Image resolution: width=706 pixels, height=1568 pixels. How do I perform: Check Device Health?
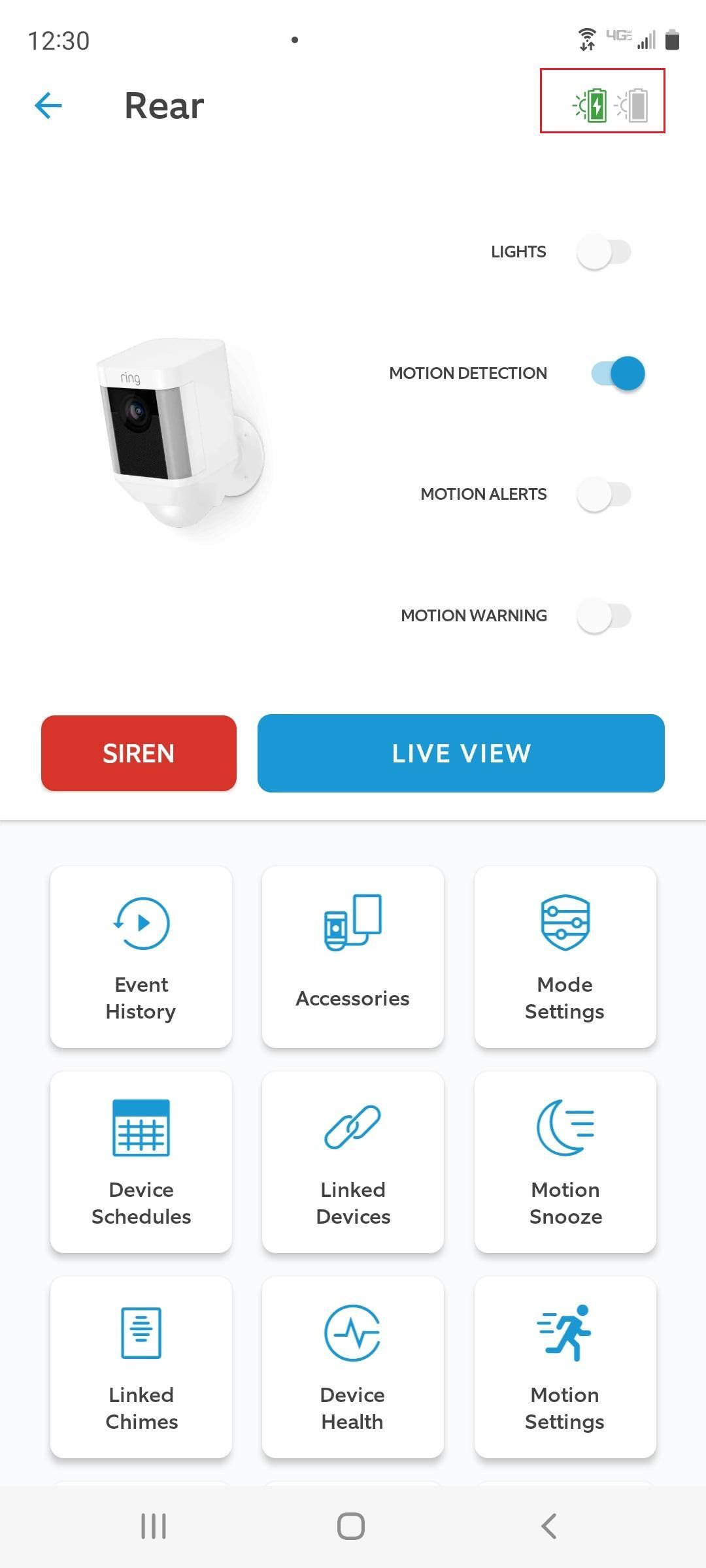(353, 1367)
